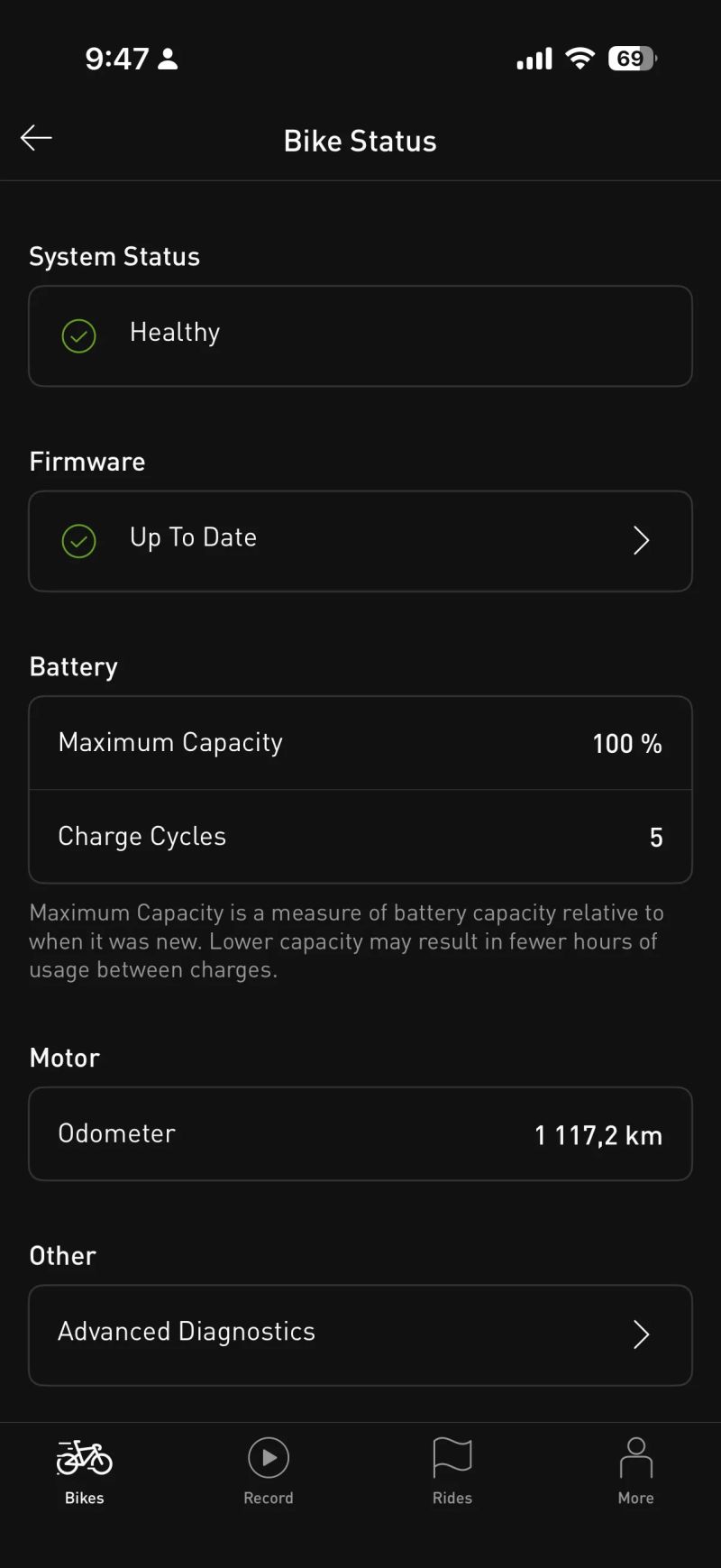Go back using the arrow icon
This screenshot has height=1568, width=721.
click(x=36, y=138)
